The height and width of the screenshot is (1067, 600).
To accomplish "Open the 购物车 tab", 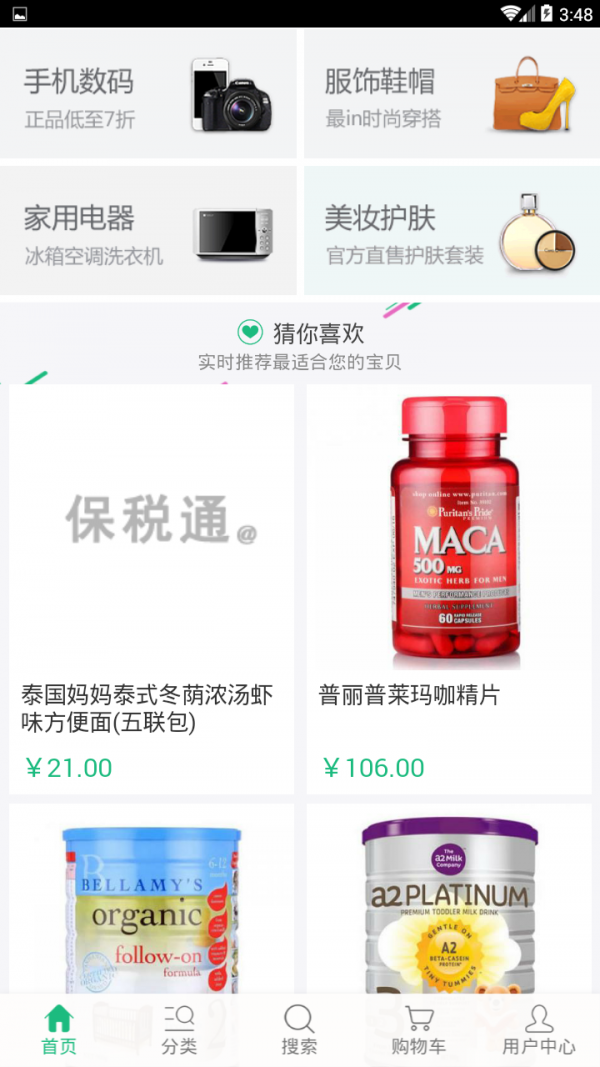I will pos(419,1030).
